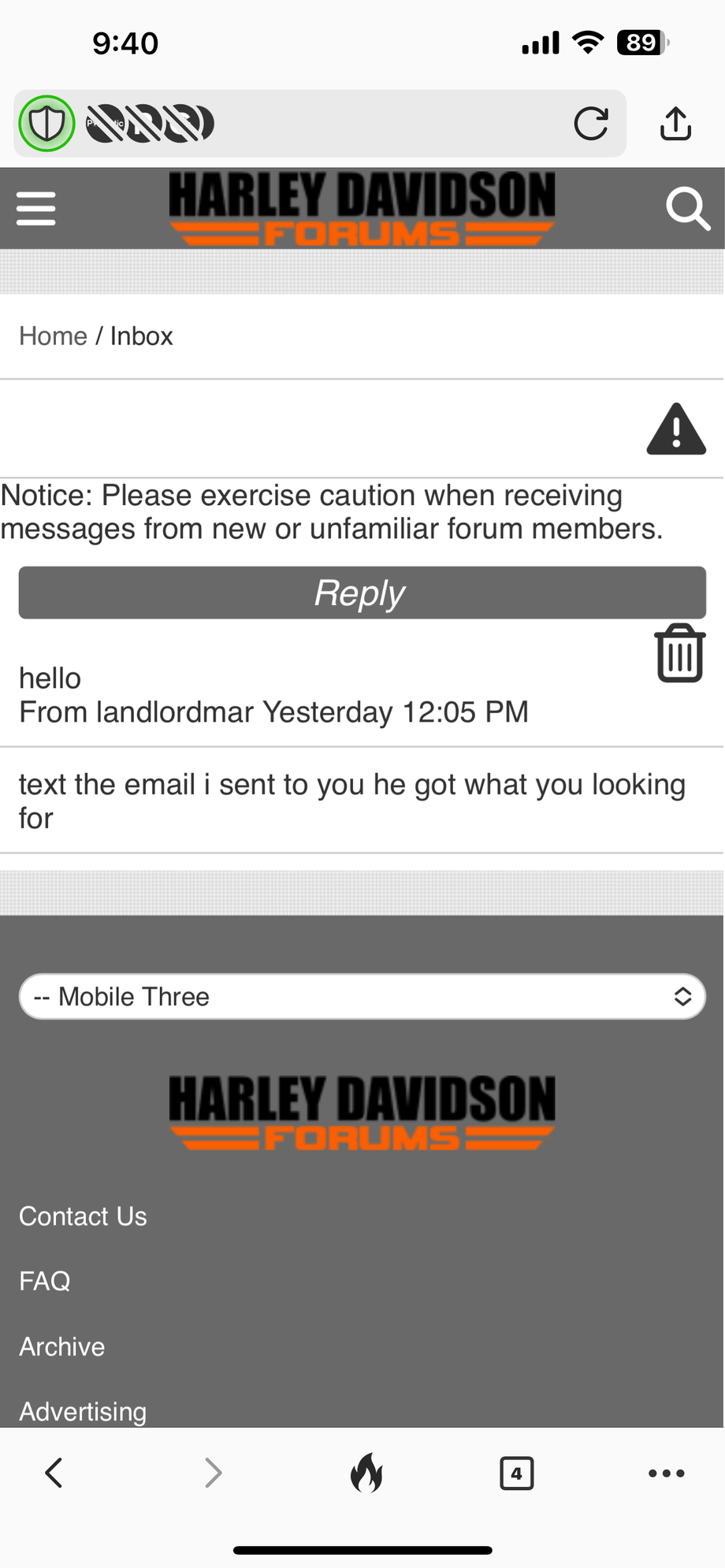Image resolution: width=725 pixels, height=1568 pixels.
Task: Open the hamburger menu
Action: click(x=36, y=209)
